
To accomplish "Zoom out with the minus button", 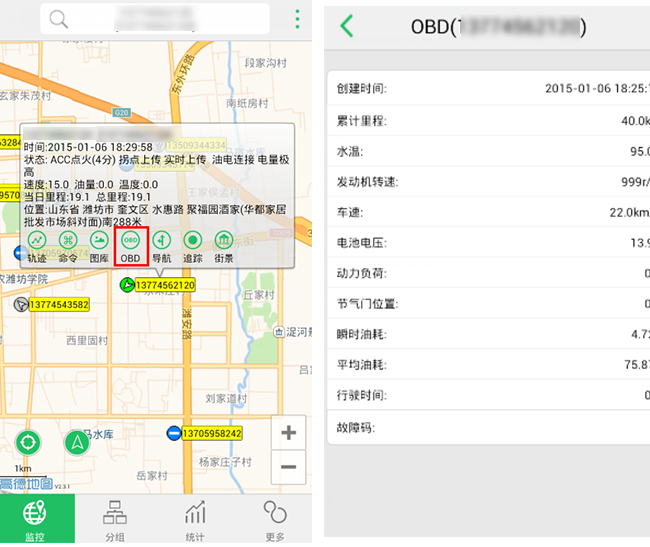I will coord(288,466).
